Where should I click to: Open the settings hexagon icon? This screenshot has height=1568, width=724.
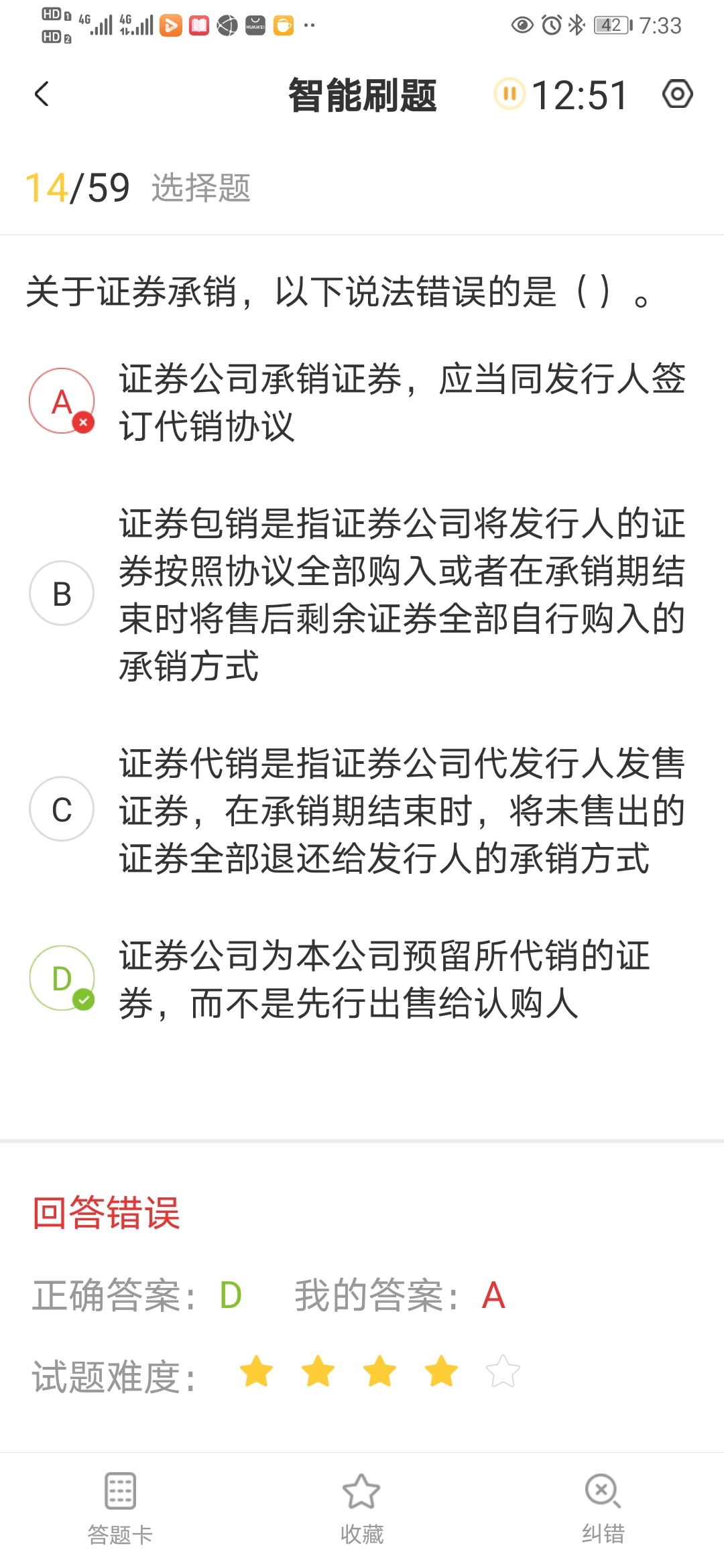[677, 94]
